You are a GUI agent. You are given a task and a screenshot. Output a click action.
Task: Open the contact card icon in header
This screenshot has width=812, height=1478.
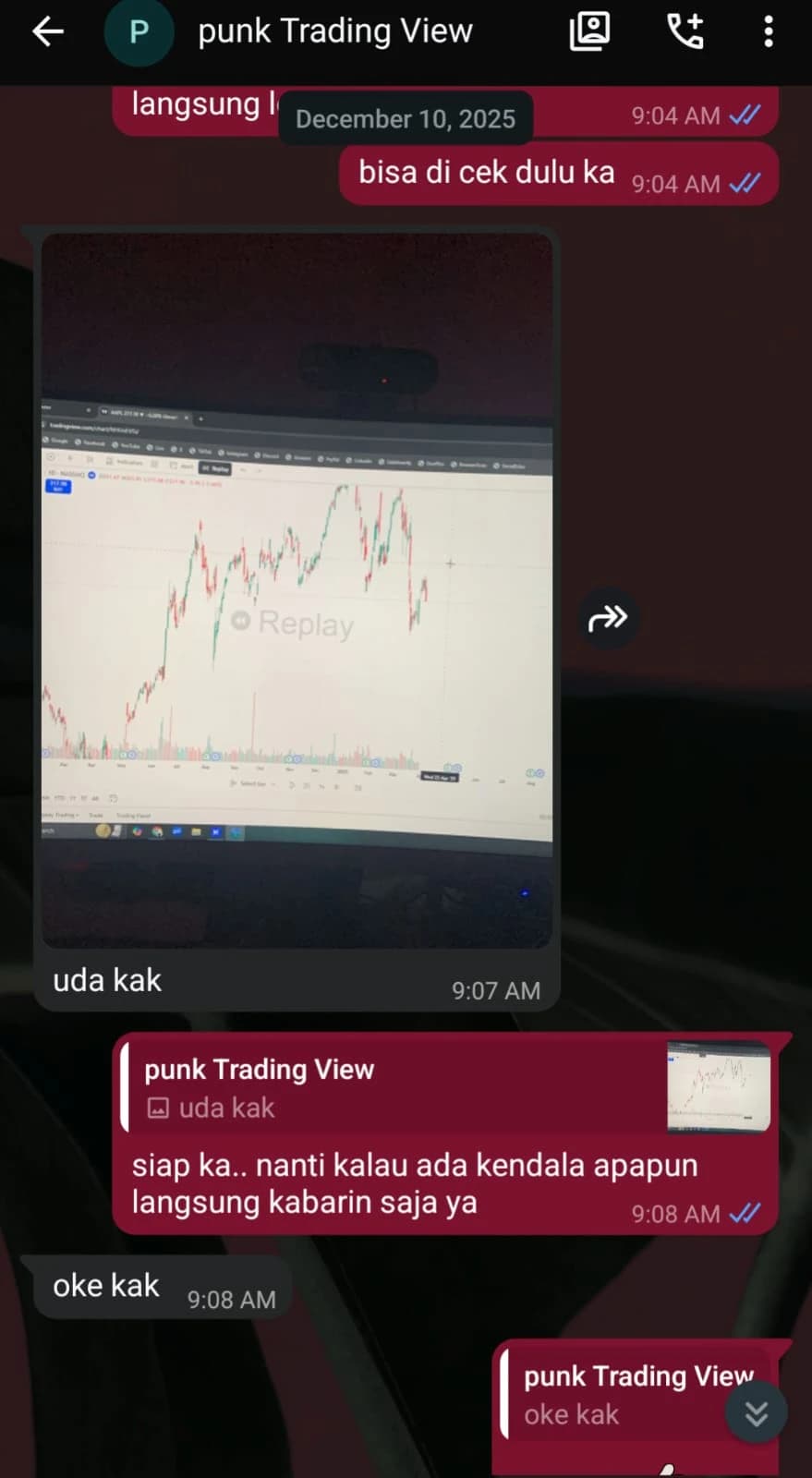[x=589, y=31]
